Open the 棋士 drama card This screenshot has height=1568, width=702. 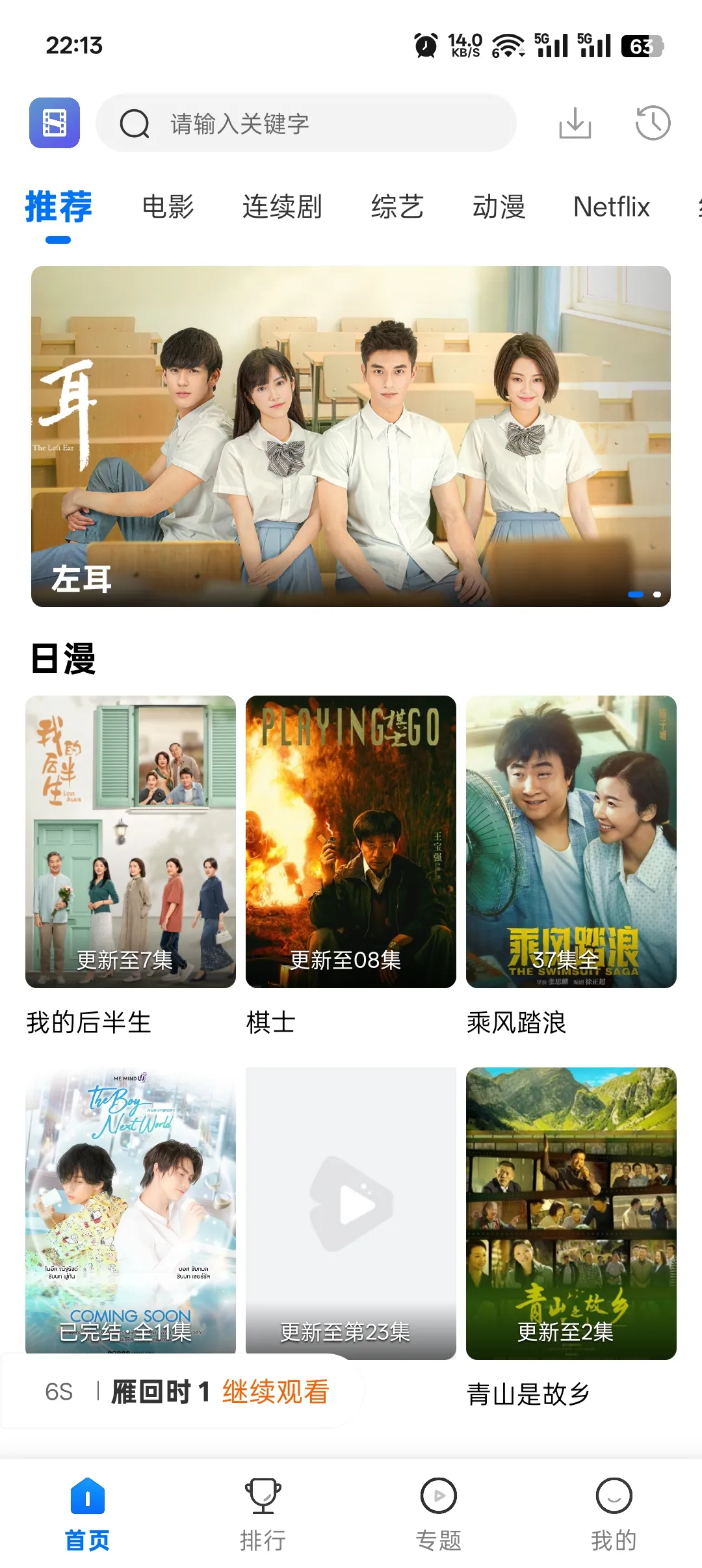(x=351, y=842)
